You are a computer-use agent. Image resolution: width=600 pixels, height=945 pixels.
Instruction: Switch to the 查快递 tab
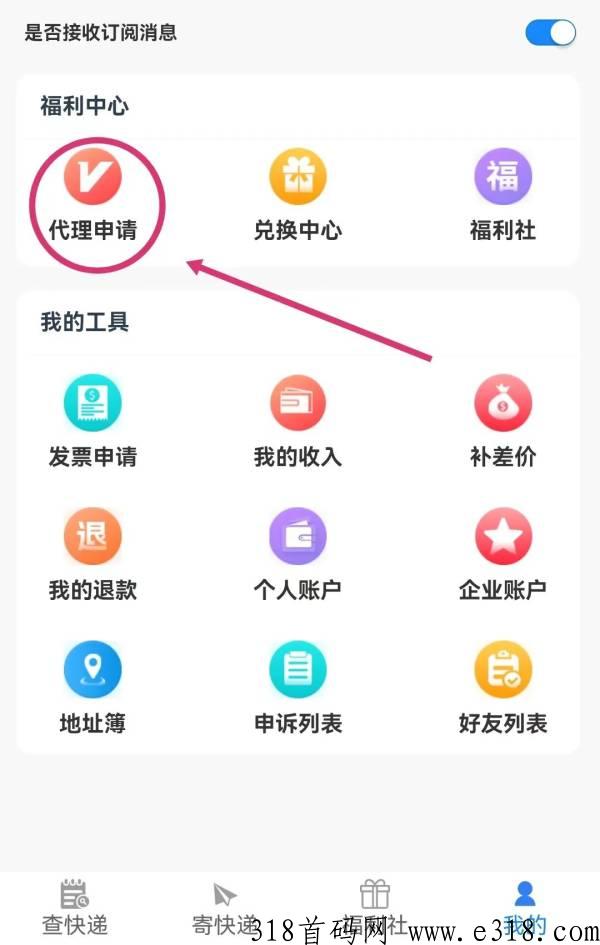click(x=75, y=905)
